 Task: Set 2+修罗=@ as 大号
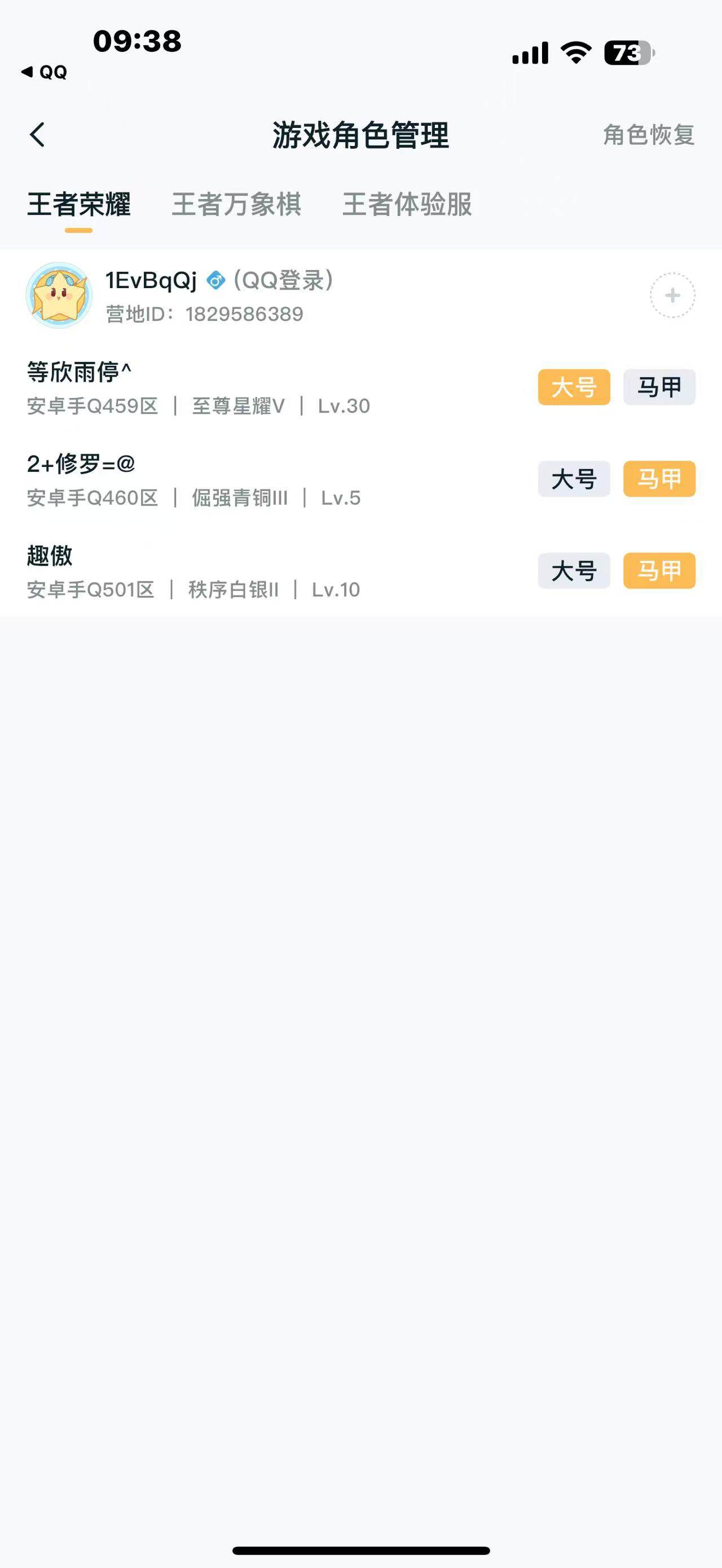573,479
